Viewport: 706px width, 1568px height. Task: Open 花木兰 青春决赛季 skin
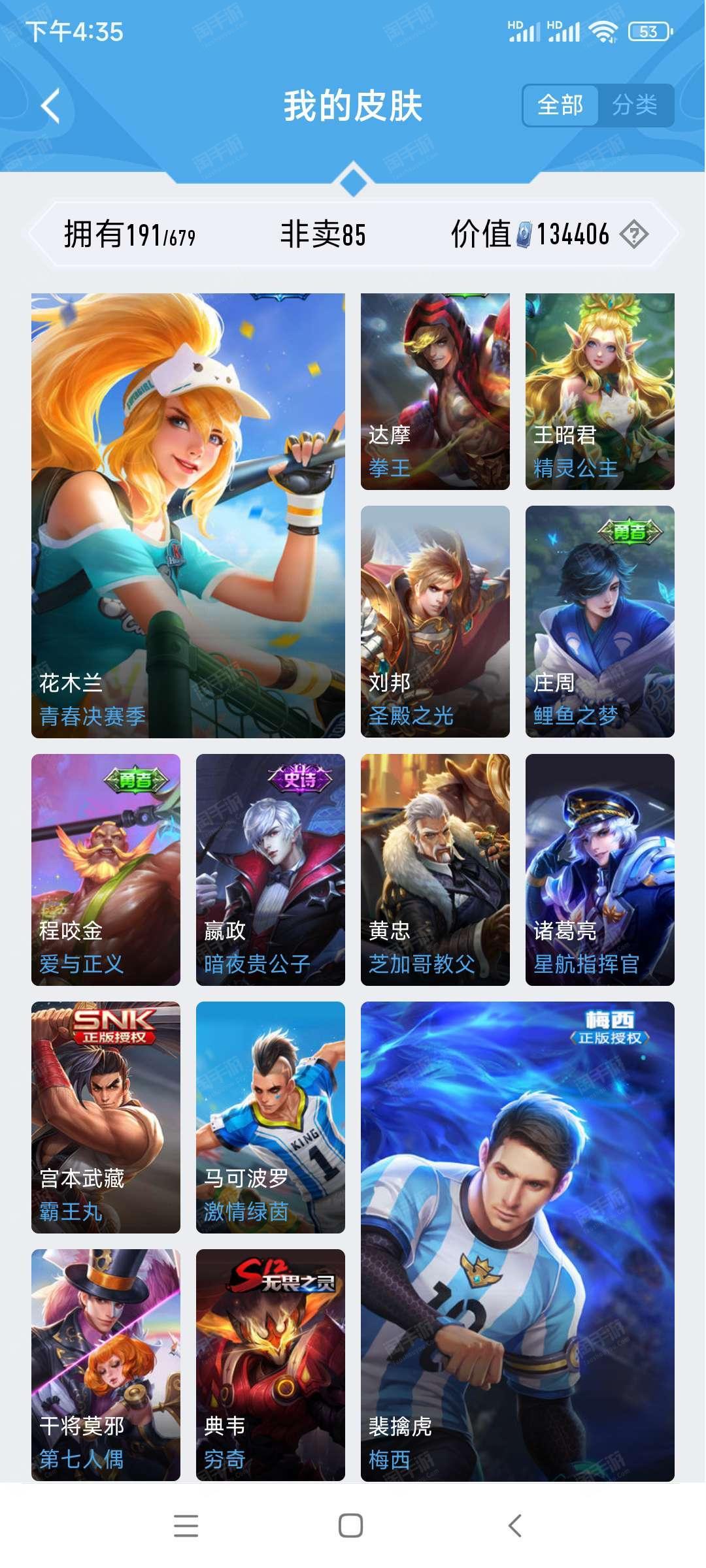click(188, 516)
